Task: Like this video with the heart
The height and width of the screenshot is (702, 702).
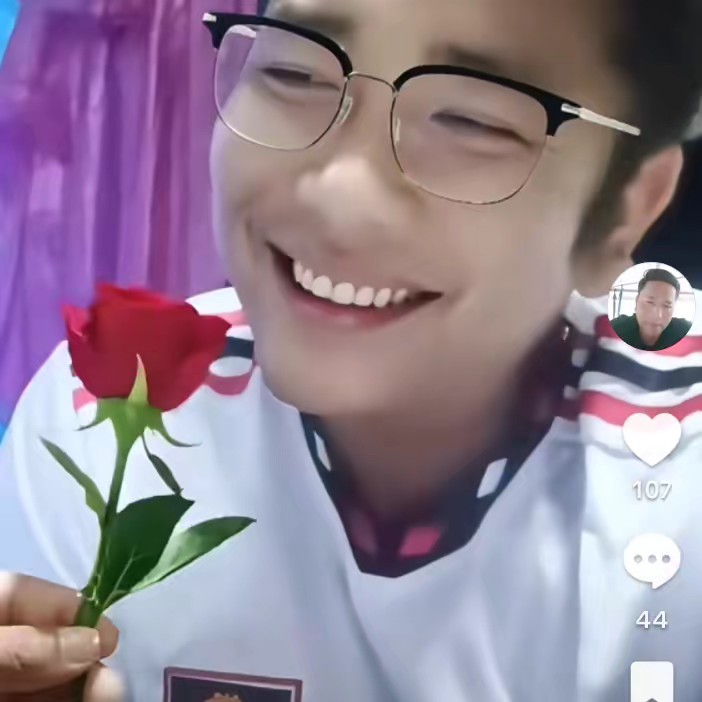Action: [x=652, y=438]
